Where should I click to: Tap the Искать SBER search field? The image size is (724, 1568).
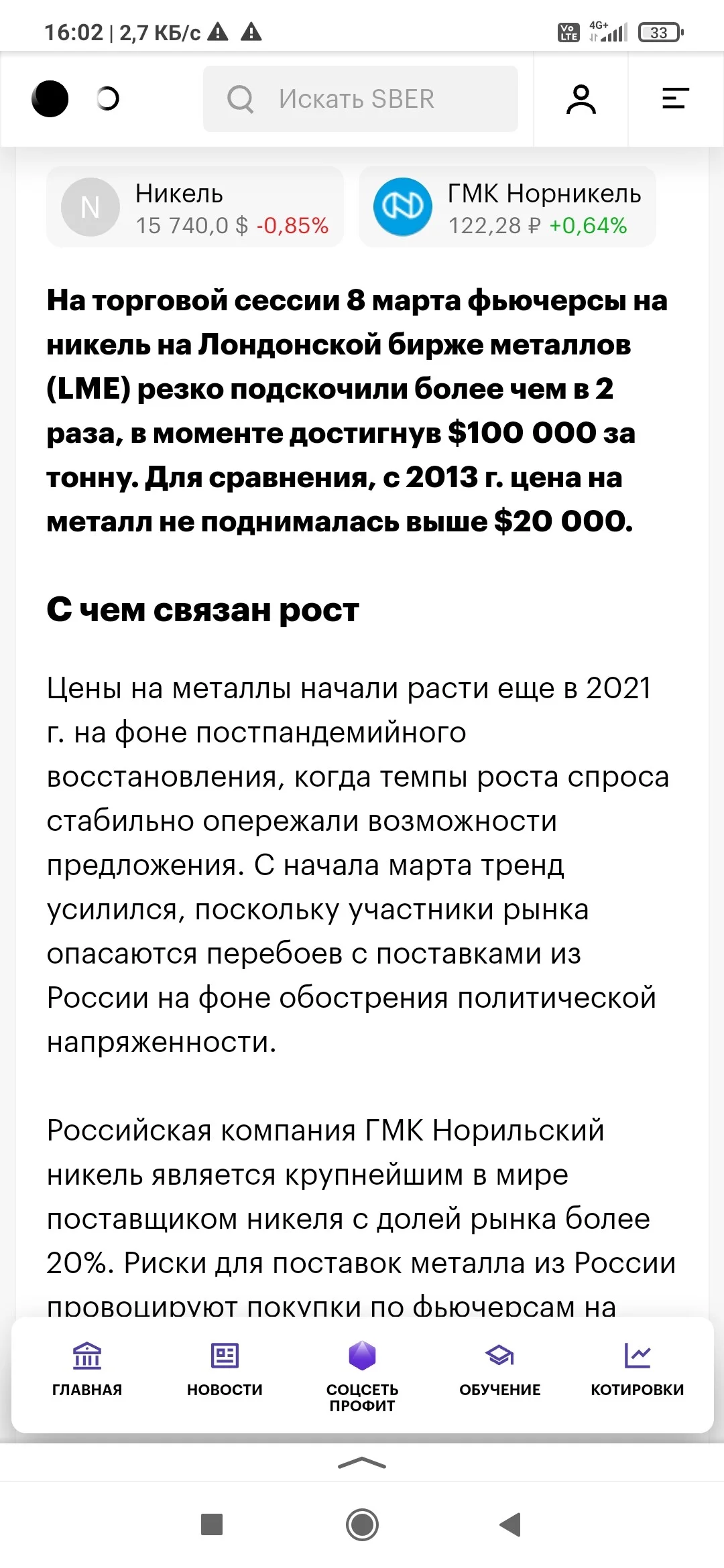click(x=361, y=99)
